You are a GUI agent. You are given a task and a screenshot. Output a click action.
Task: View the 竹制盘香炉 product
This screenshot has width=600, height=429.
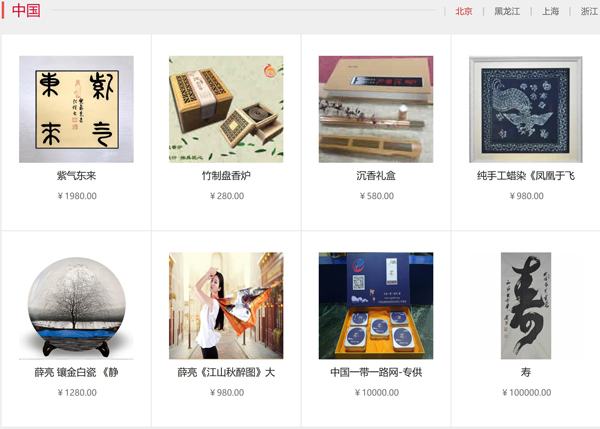[226, 110]
